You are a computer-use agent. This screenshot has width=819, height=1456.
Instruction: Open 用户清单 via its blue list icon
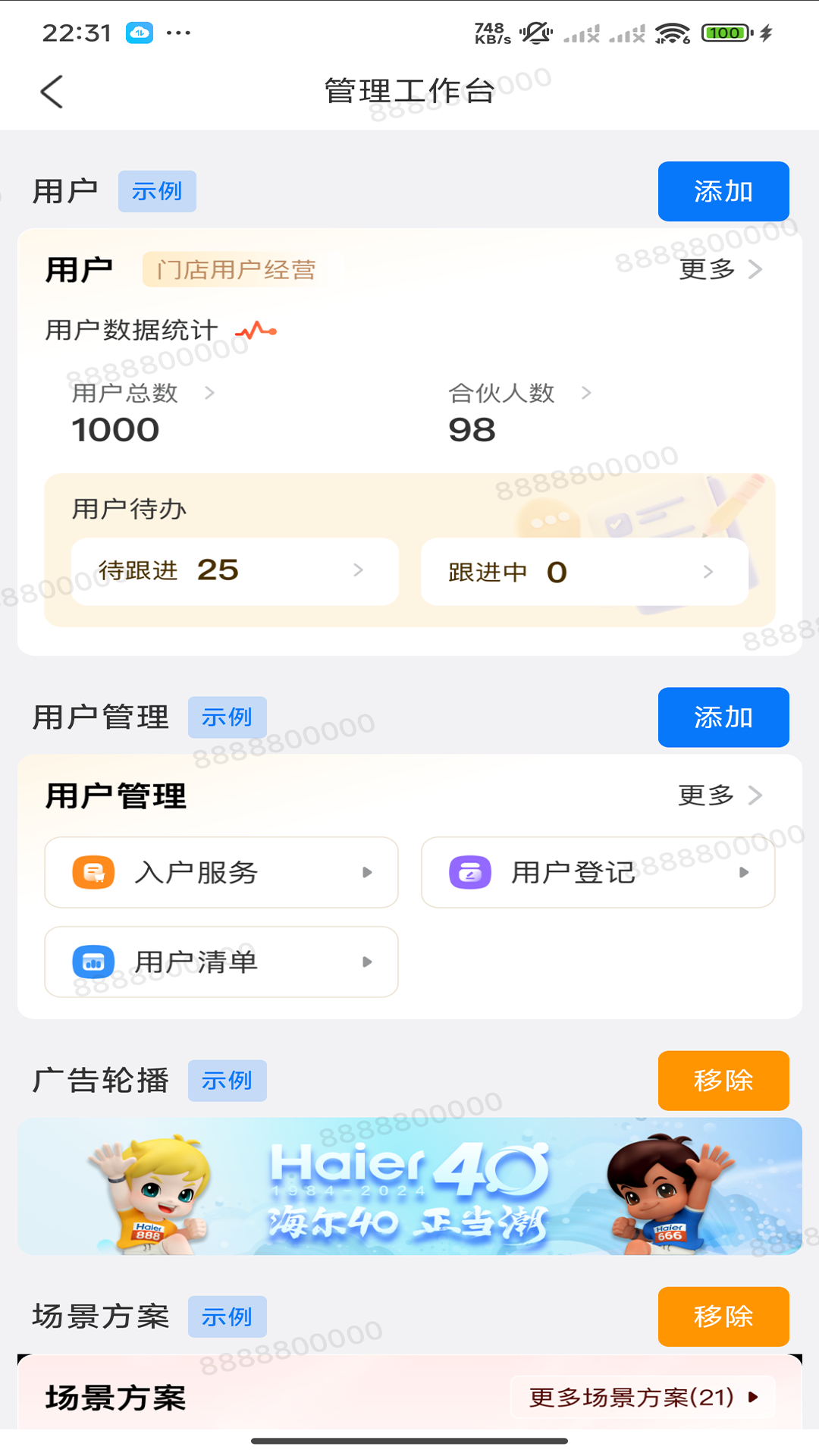(92, 962)
